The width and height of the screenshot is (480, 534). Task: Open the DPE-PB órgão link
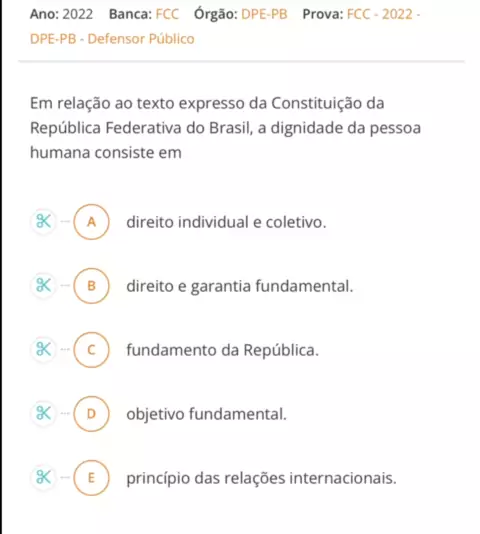(264, 14)
